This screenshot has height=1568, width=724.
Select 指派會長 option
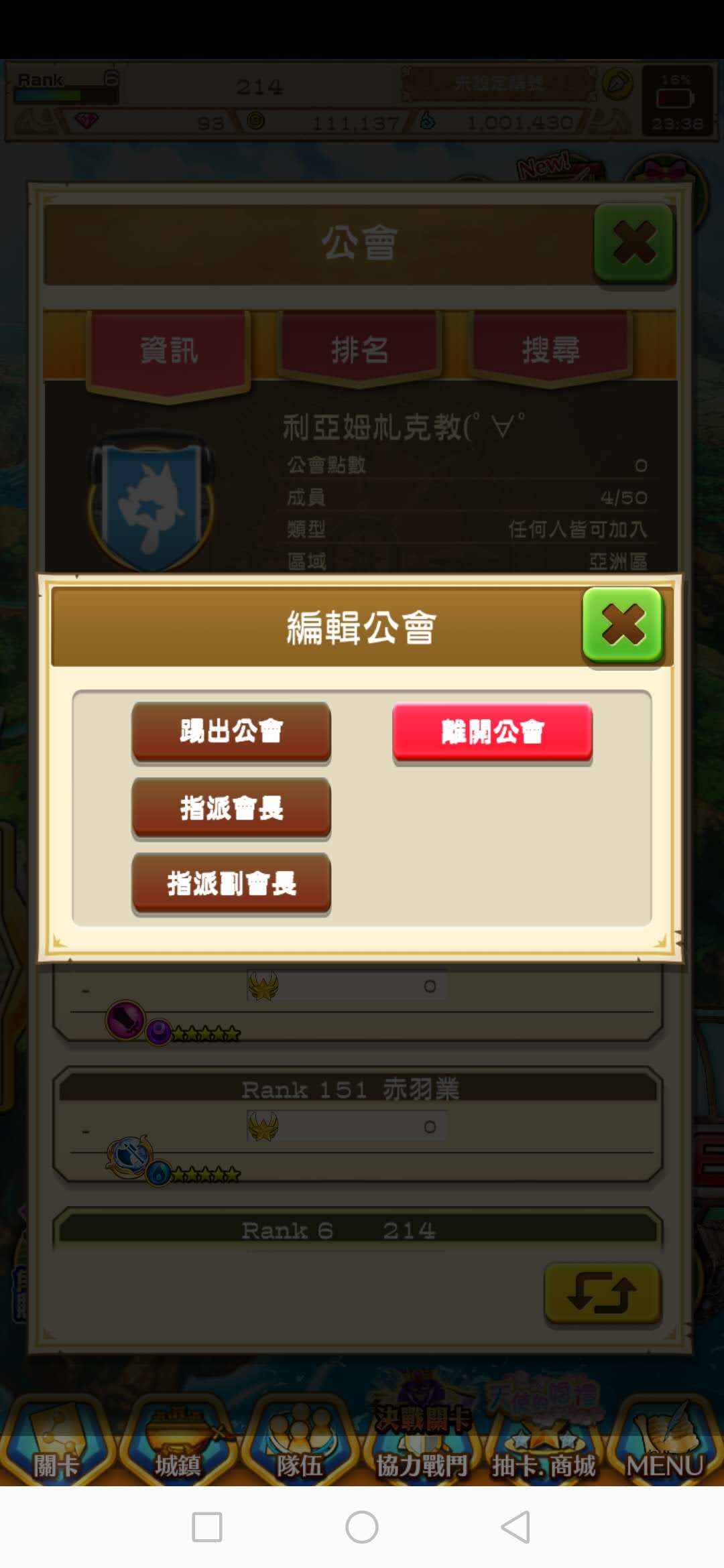pyautogui.click(x=231, y=807)
